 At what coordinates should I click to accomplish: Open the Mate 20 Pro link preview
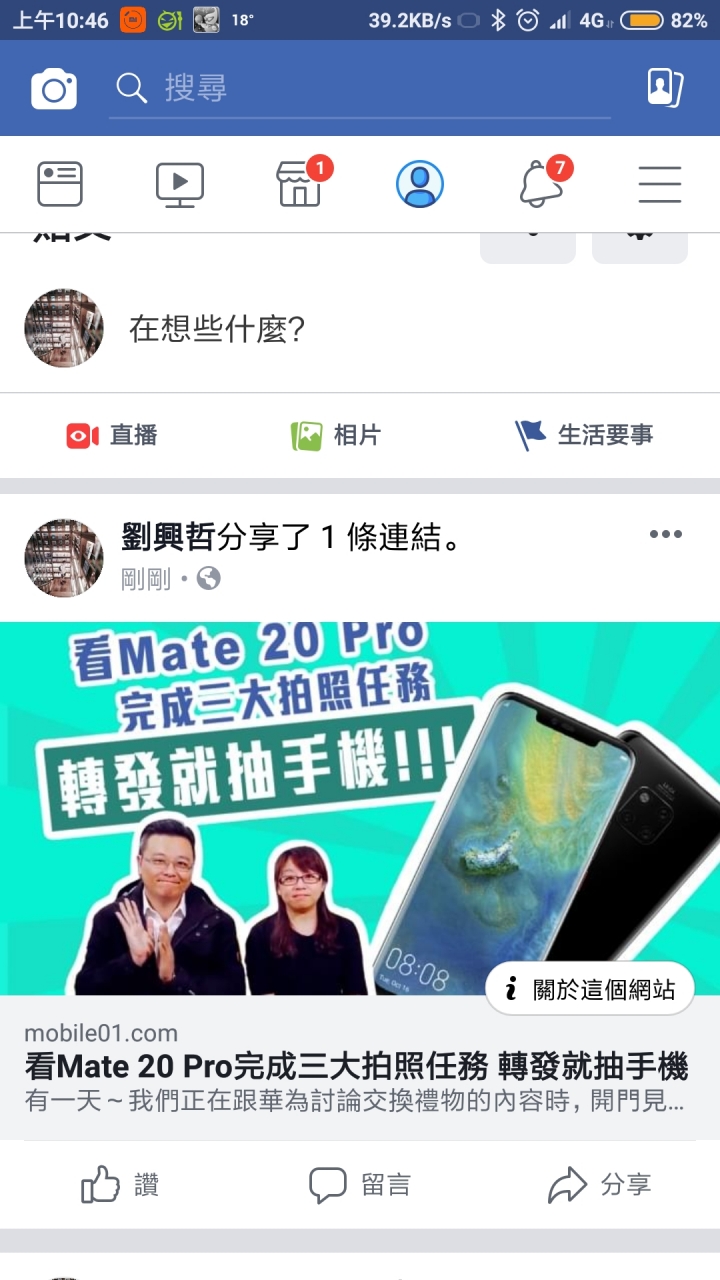point(358,1065)
